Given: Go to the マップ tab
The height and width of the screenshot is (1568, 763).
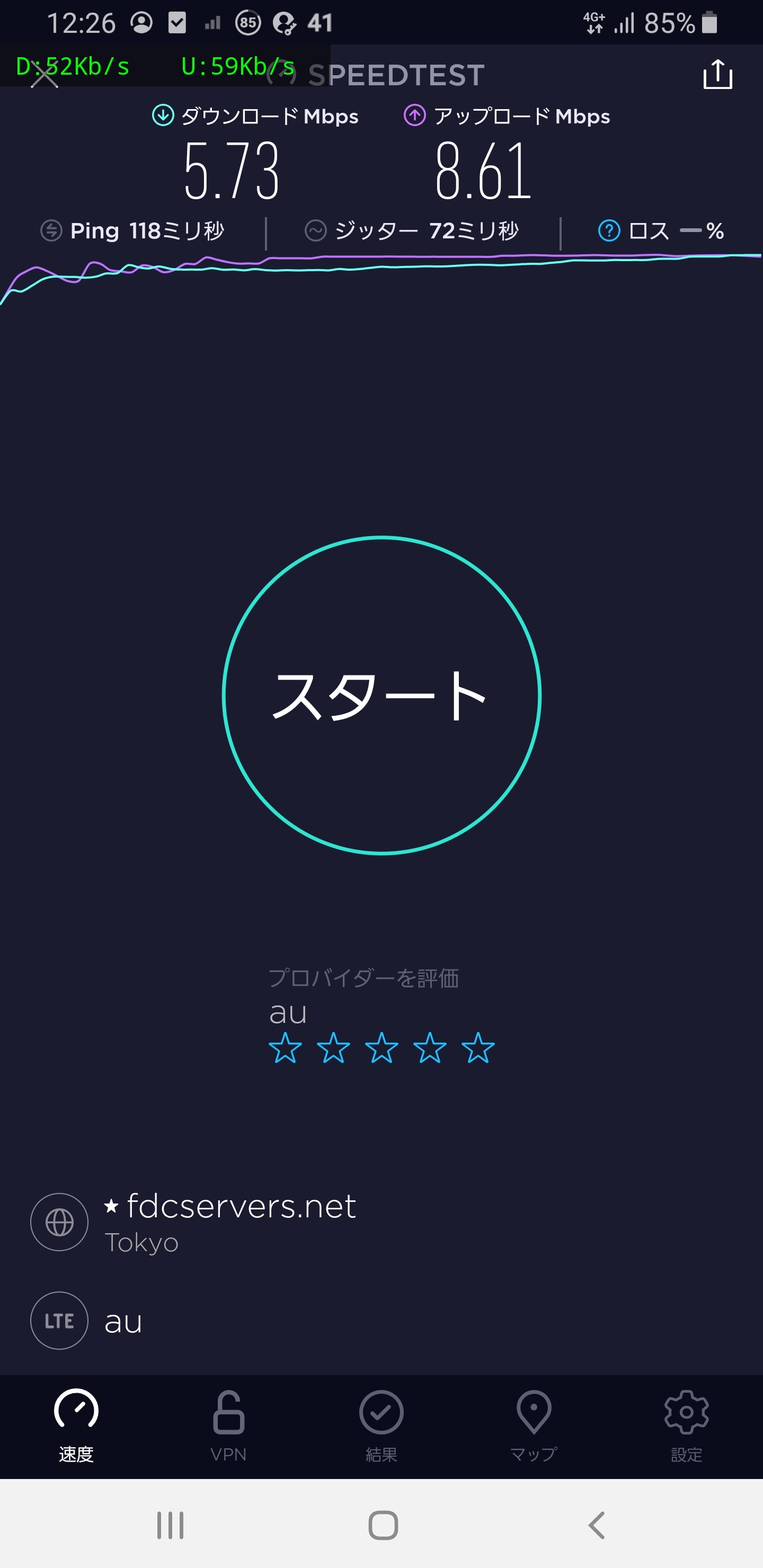Looking at the screenshot, I should [534, 1426].
